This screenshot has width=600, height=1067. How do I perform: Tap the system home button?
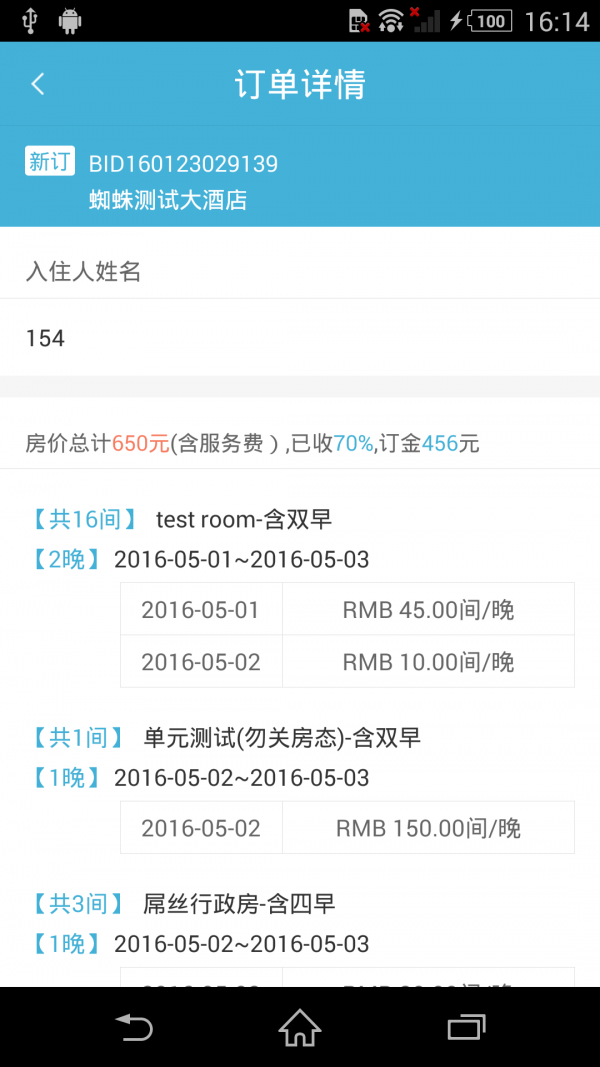coord(299,1027)
